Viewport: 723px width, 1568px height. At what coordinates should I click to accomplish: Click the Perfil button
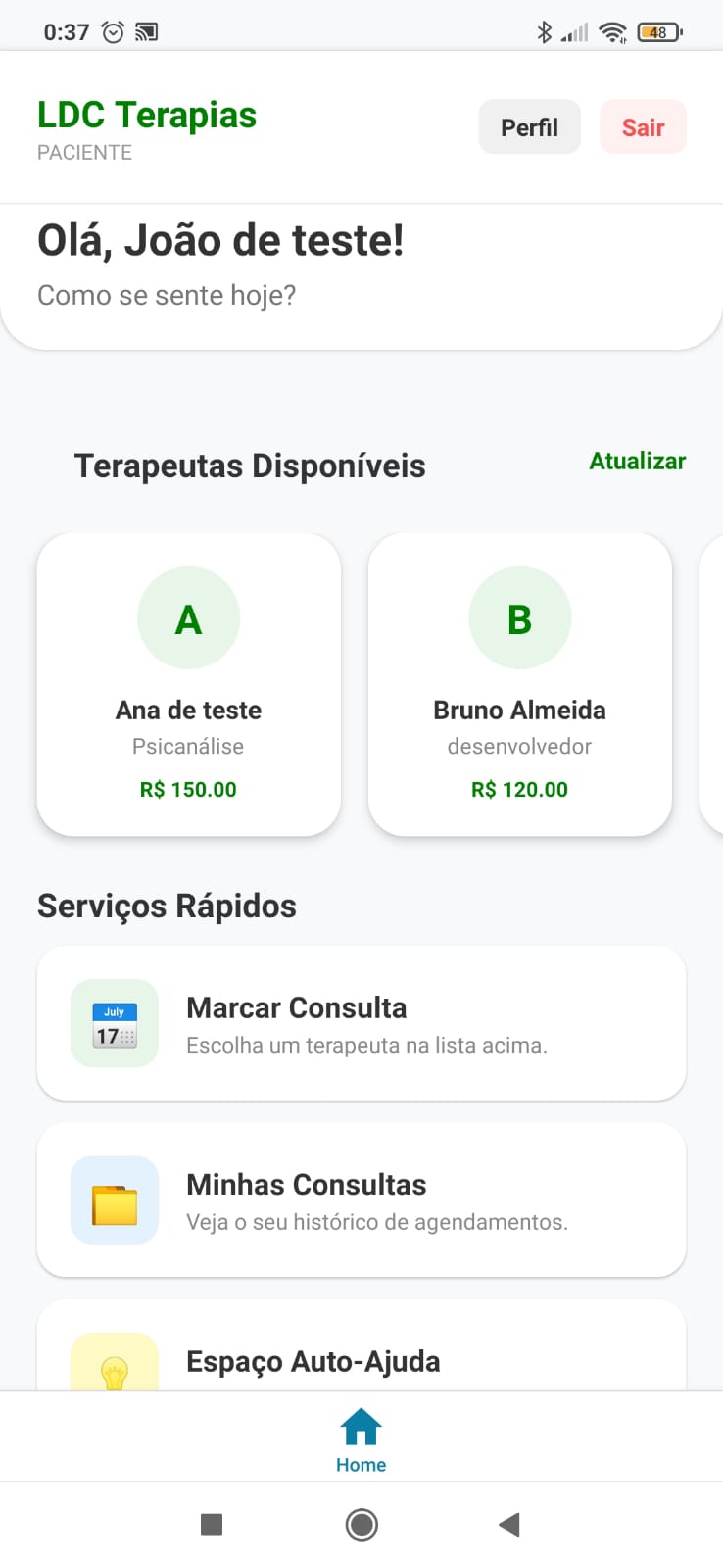[529, 126]
